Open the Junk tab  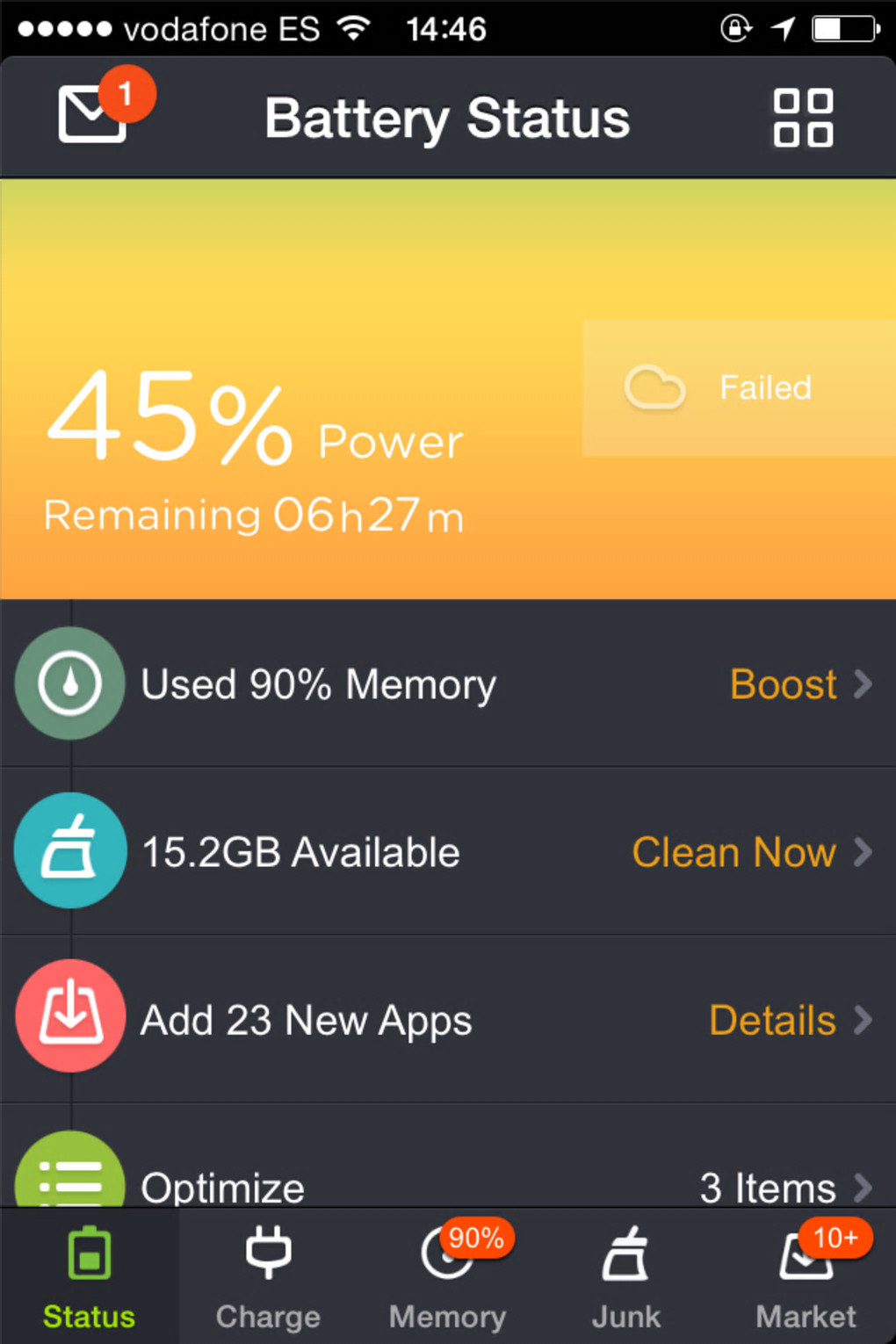626,1277
